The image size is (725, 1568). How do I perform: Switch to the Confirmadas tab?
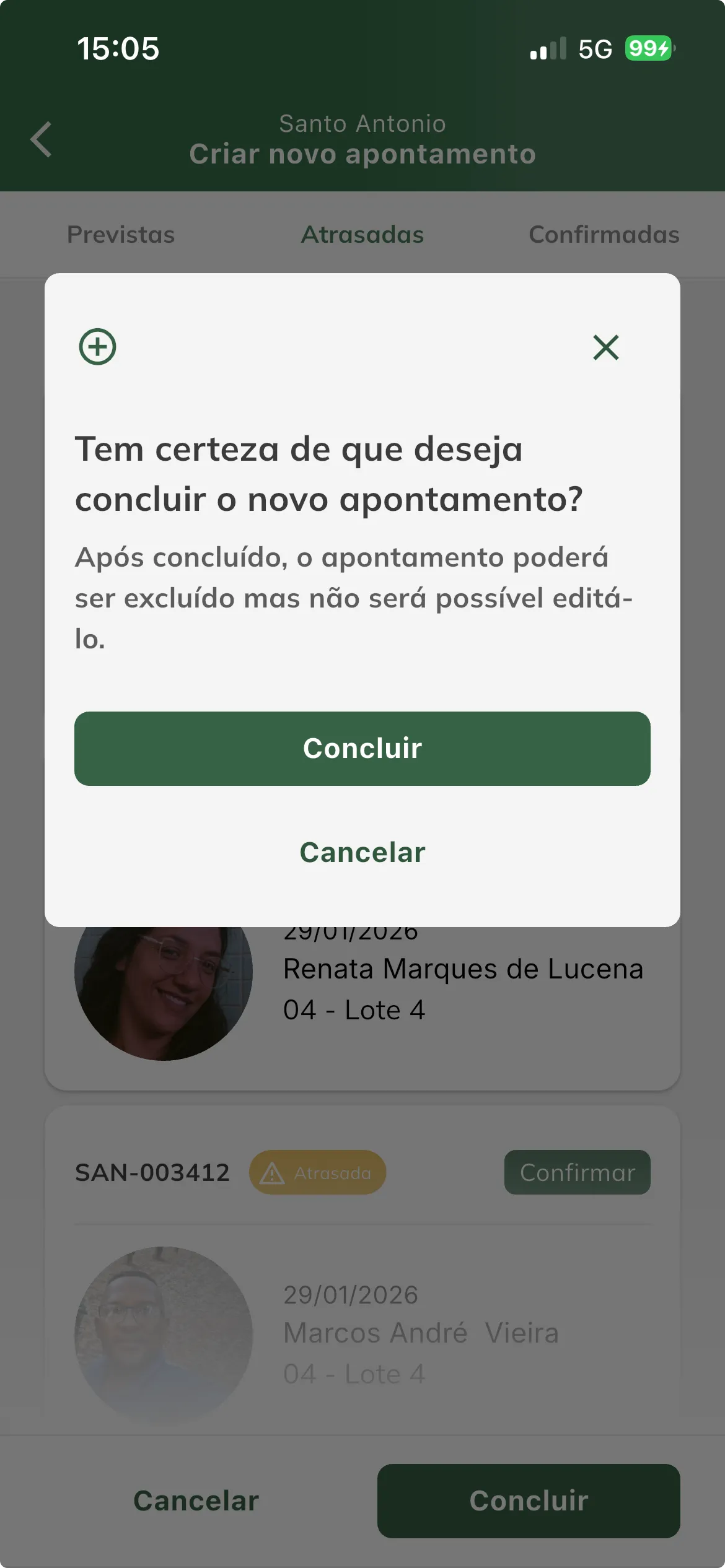604,235
